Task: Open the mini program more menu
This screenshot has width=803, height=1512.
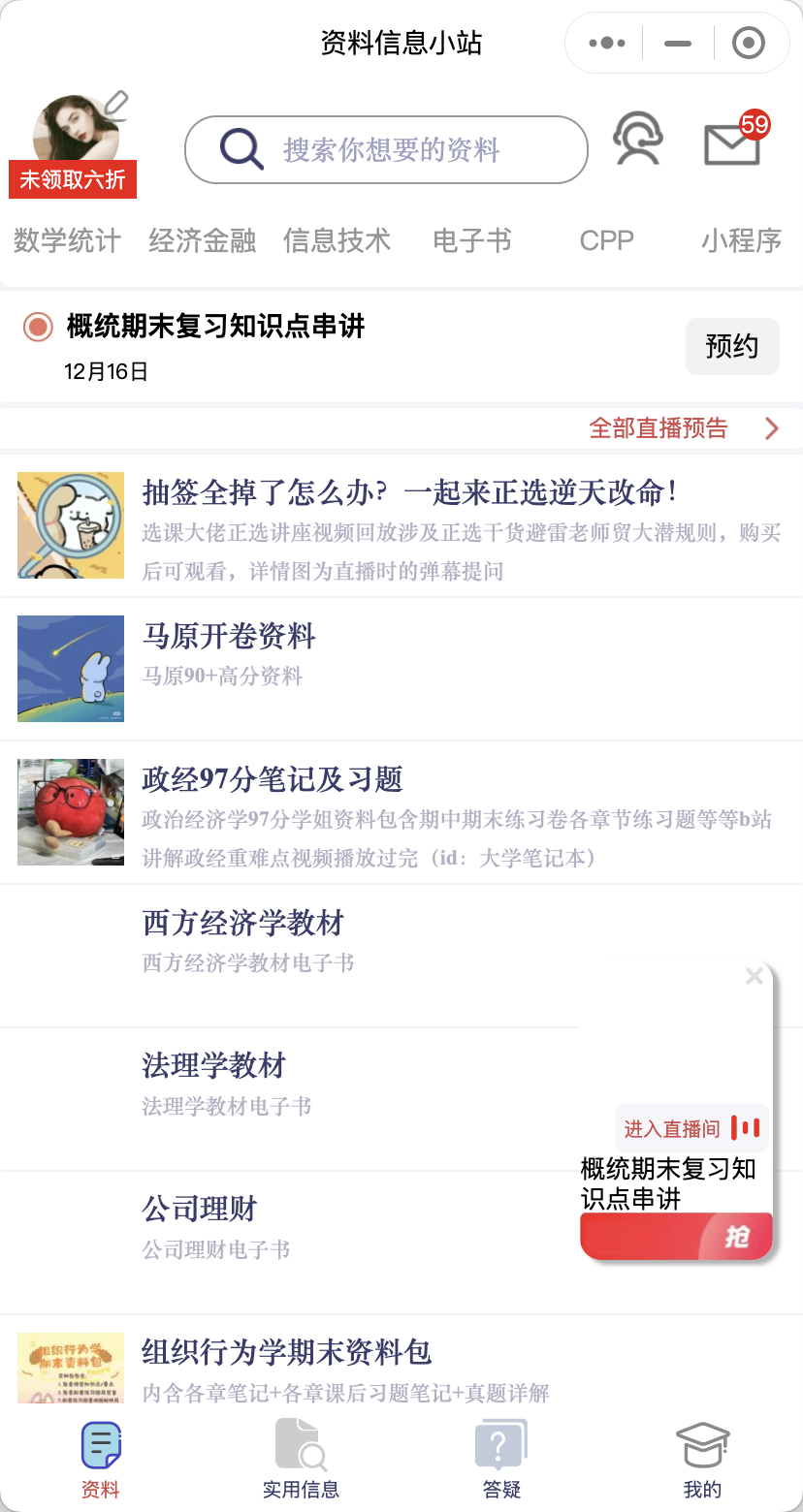Action: (x=607, y=44)
